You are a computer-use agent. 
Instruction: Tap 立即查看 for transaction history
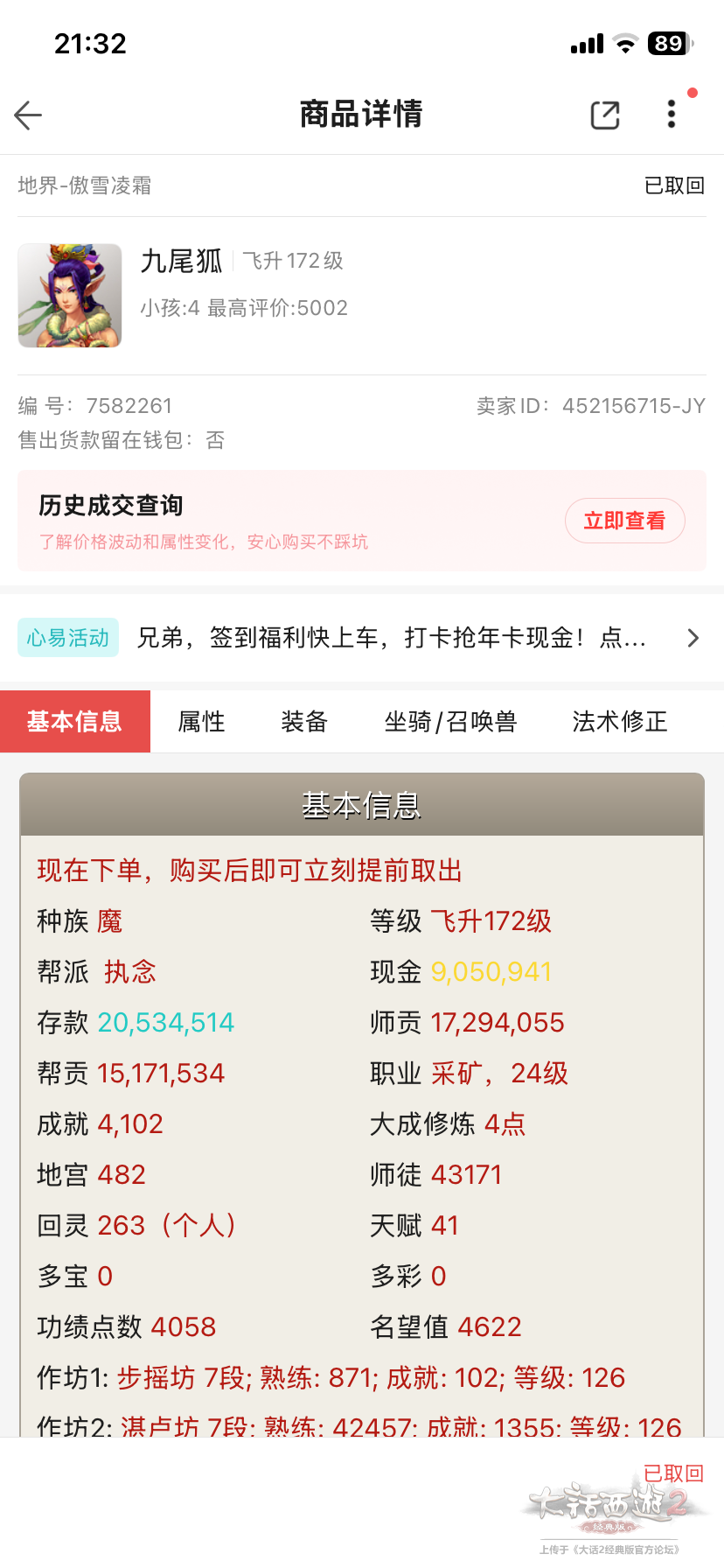tap(624, 521)
